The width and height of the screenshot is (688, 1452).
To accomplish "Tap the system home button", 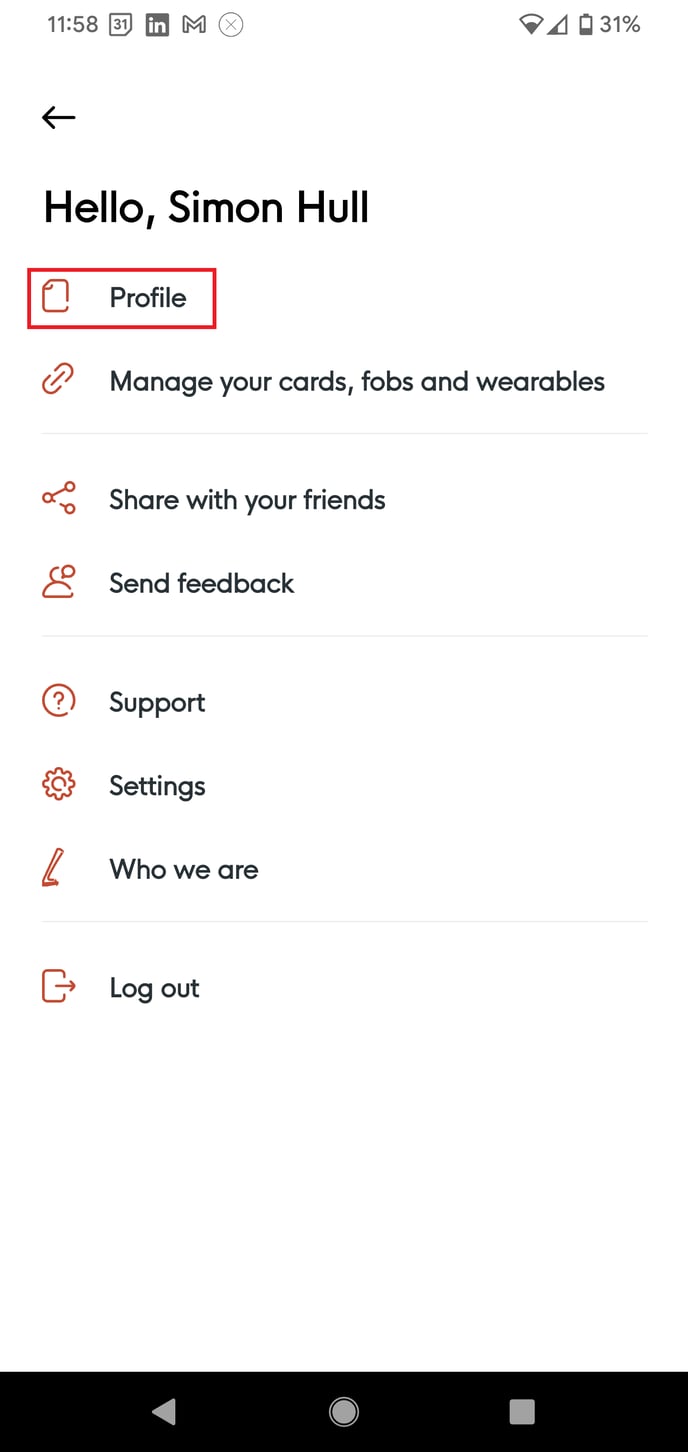I will click(344, 1411).
